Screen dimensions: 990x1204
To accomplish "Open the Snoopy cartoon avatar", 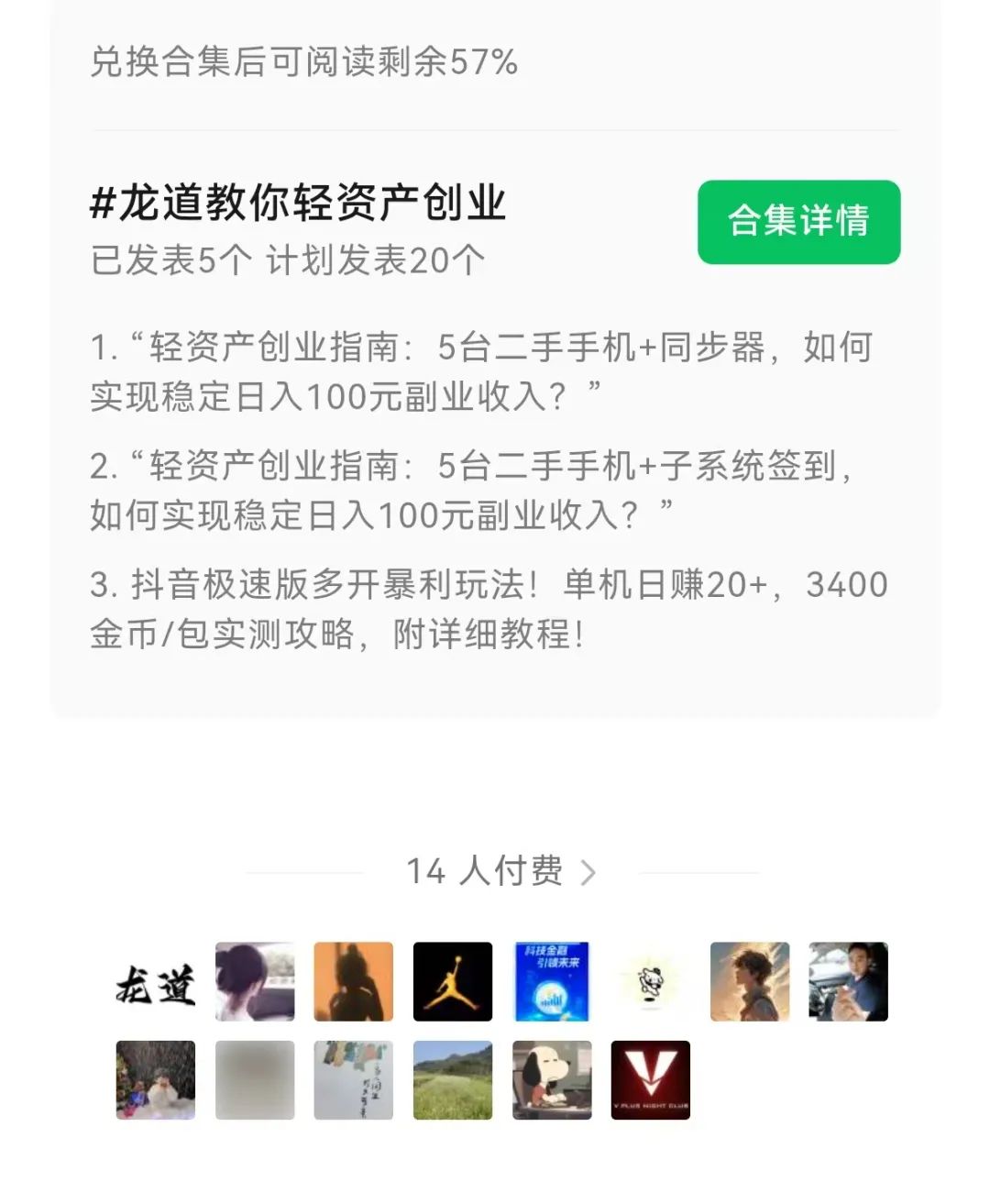I will point(552,1080).
